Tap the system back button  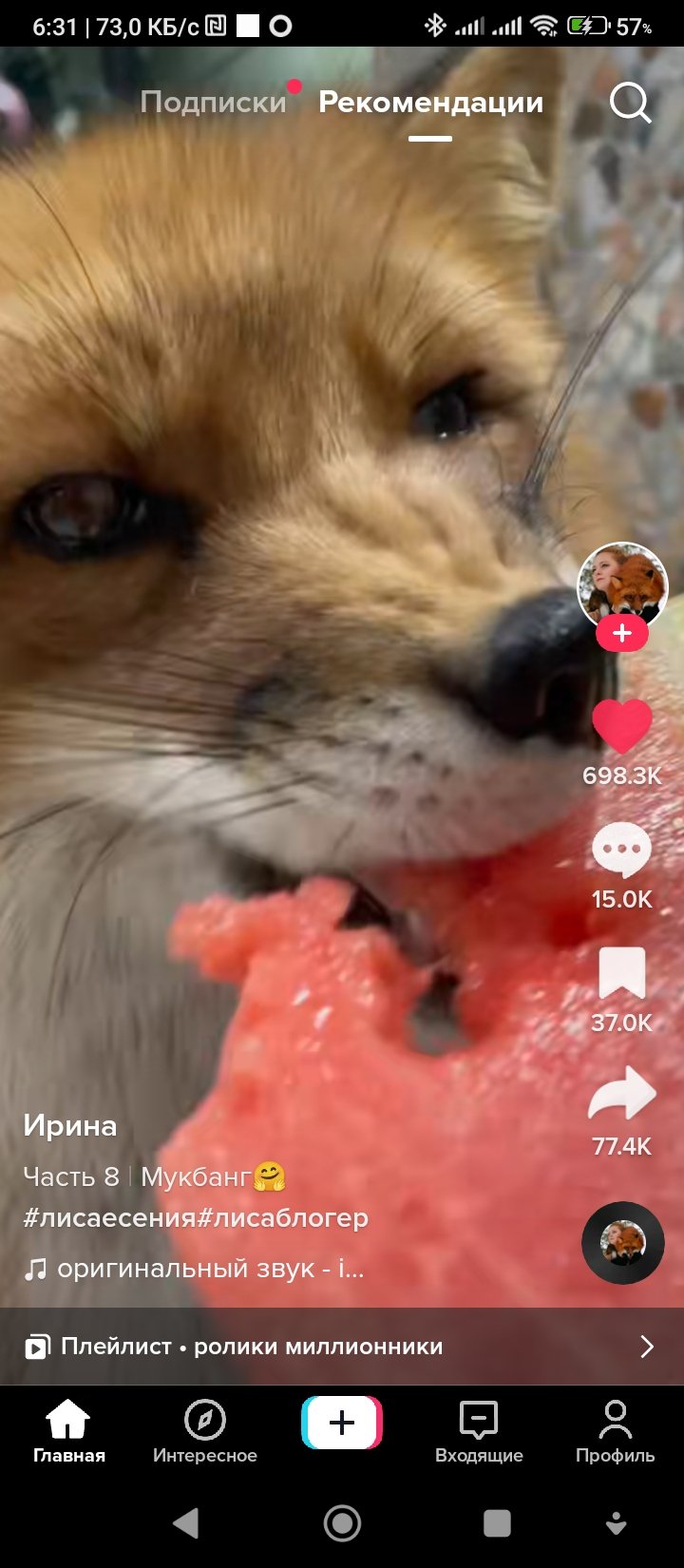(186, 1523)
